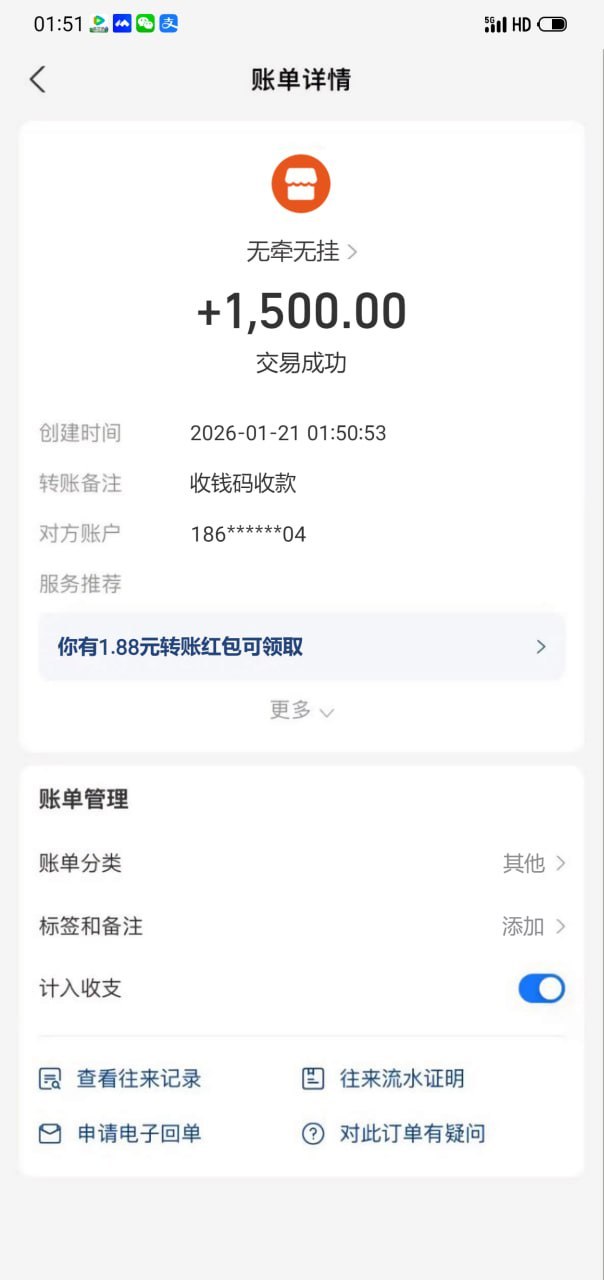Go back from bill details
The height and width of the screenshot is (1280, 604).
38,80
